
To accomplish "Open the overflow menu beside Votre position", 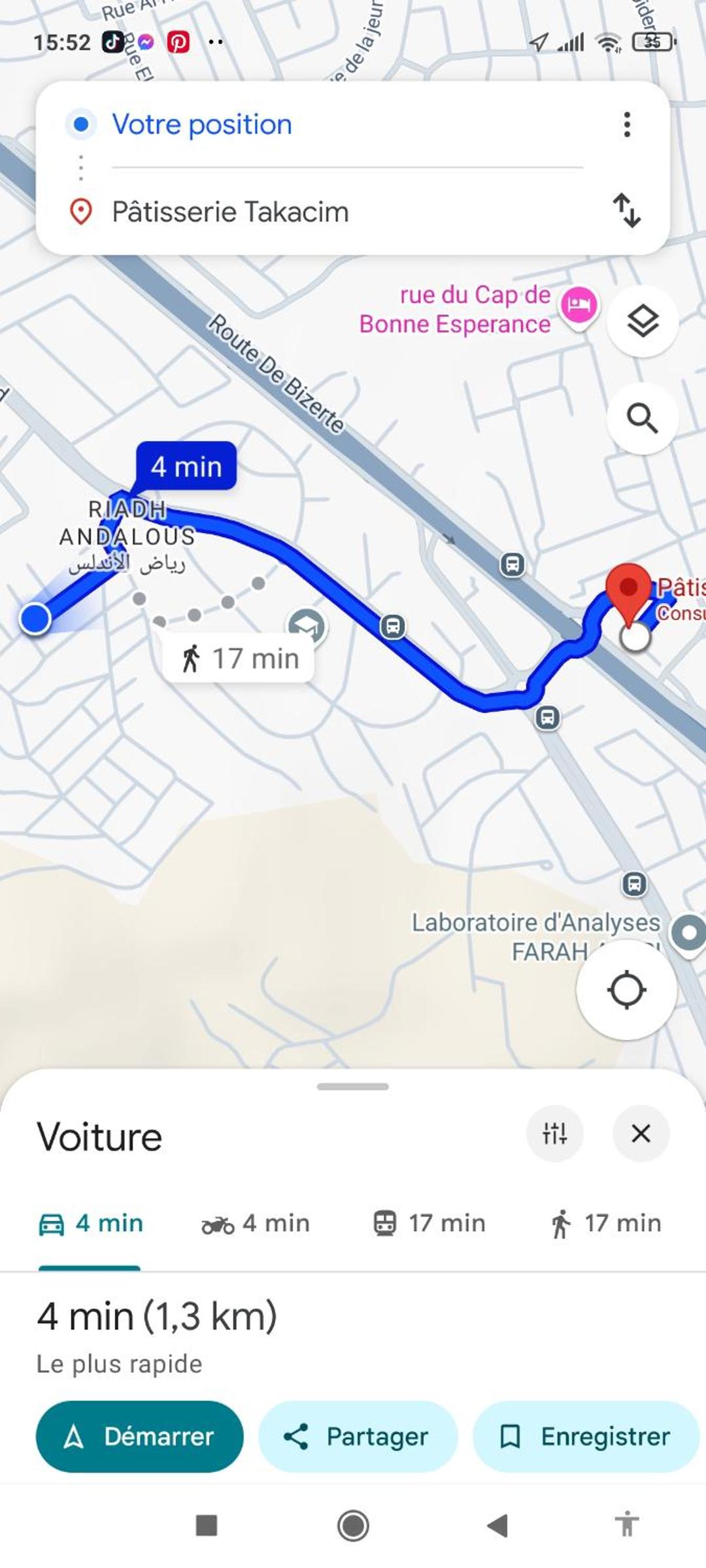I will 627,124.
